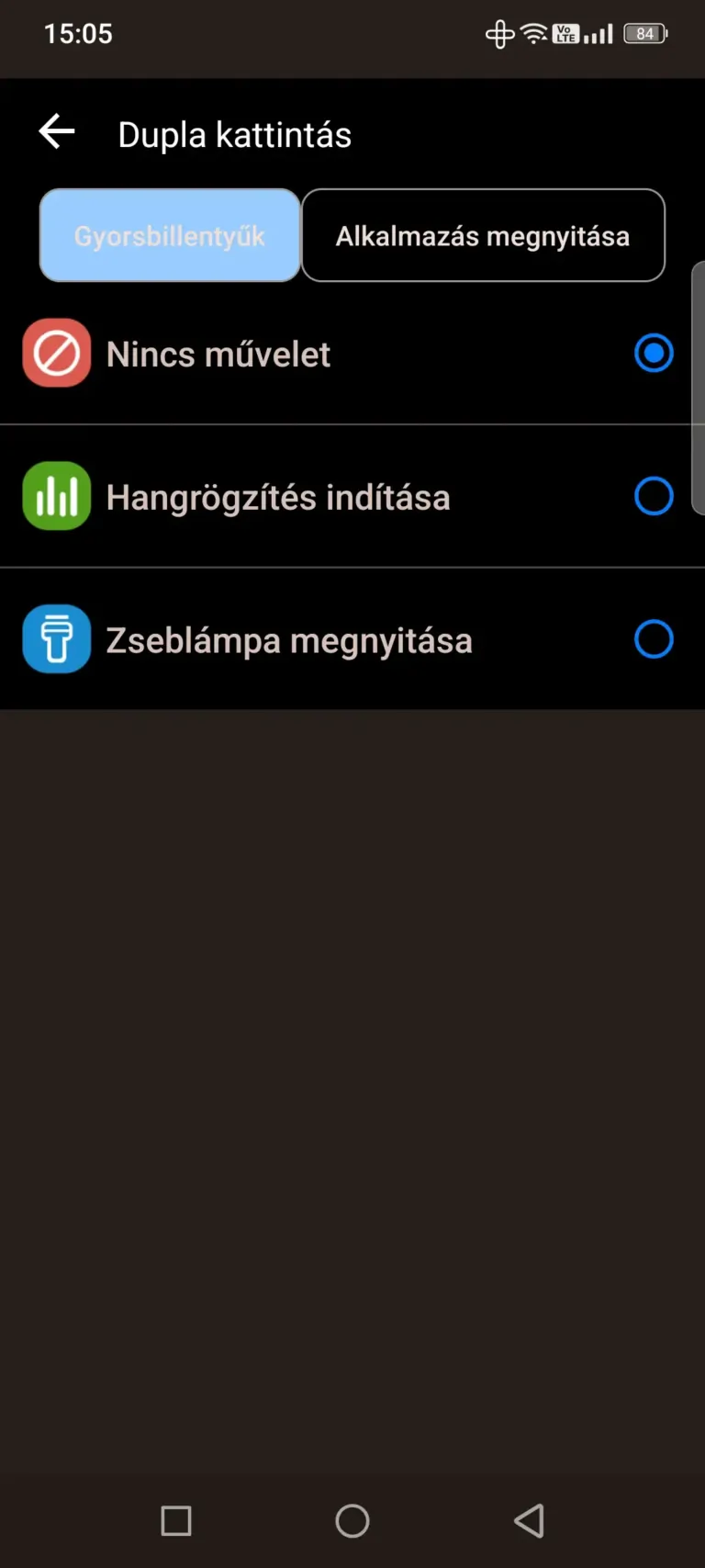The height and width of the screenshot is (1568, 705).
Task: Switch to the Gyorsbillentyűk tab
Action: pyautogui.click(x=170, y=236)
